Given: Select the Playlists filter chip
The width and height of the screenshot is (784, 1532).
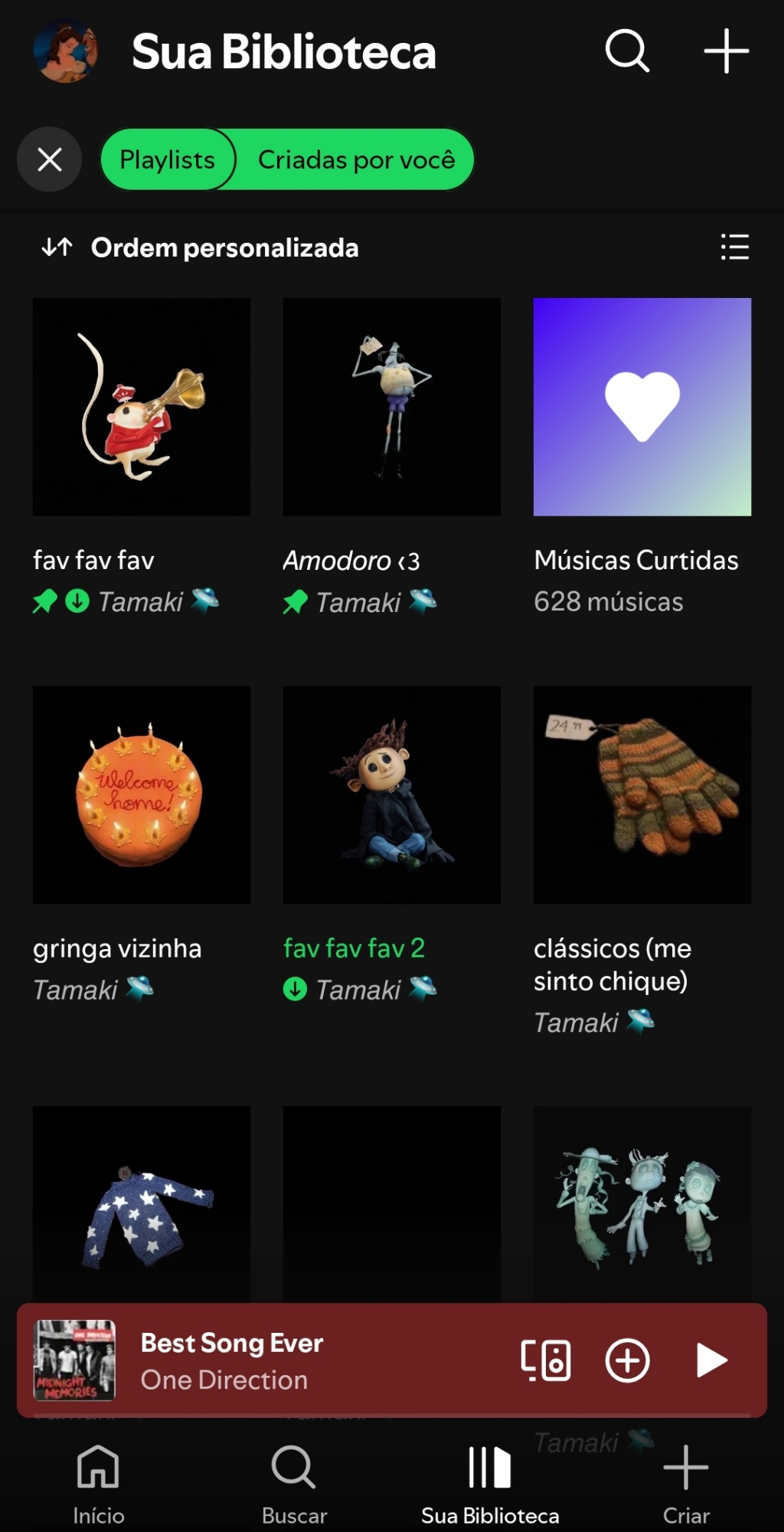Looking at the screenshot, I should [167, 159].
